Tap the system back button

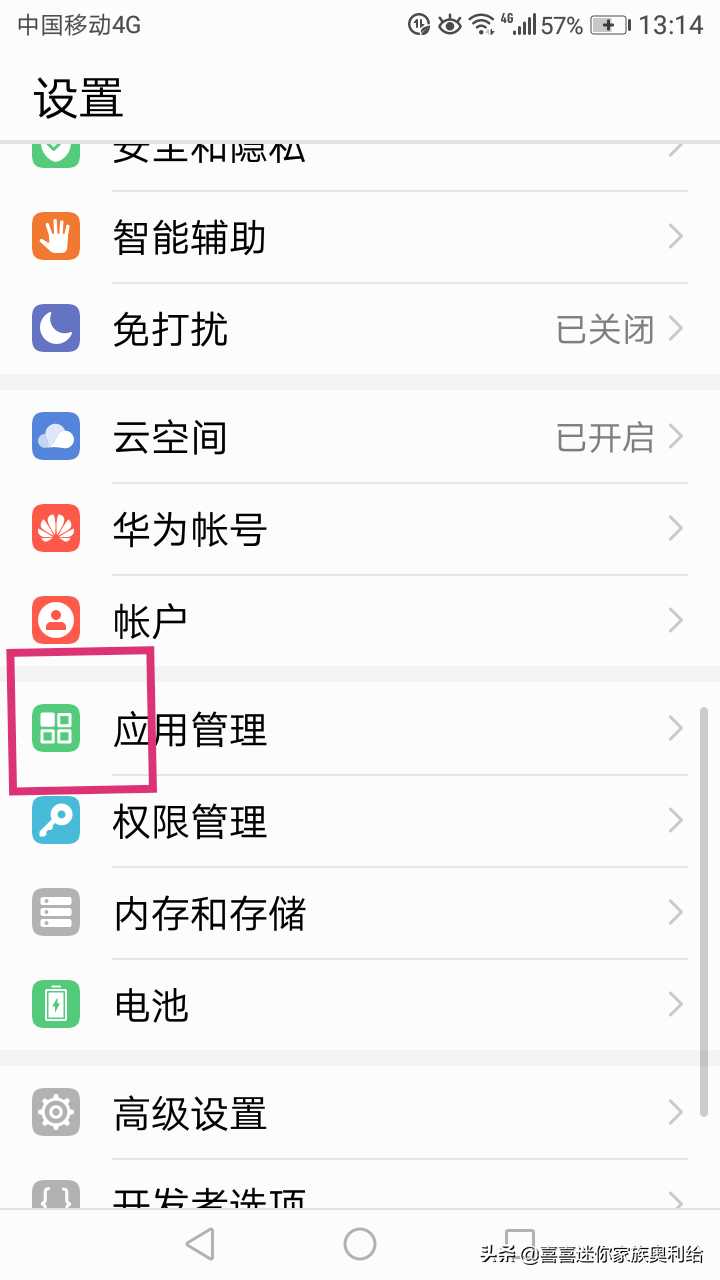point(200,1244)
